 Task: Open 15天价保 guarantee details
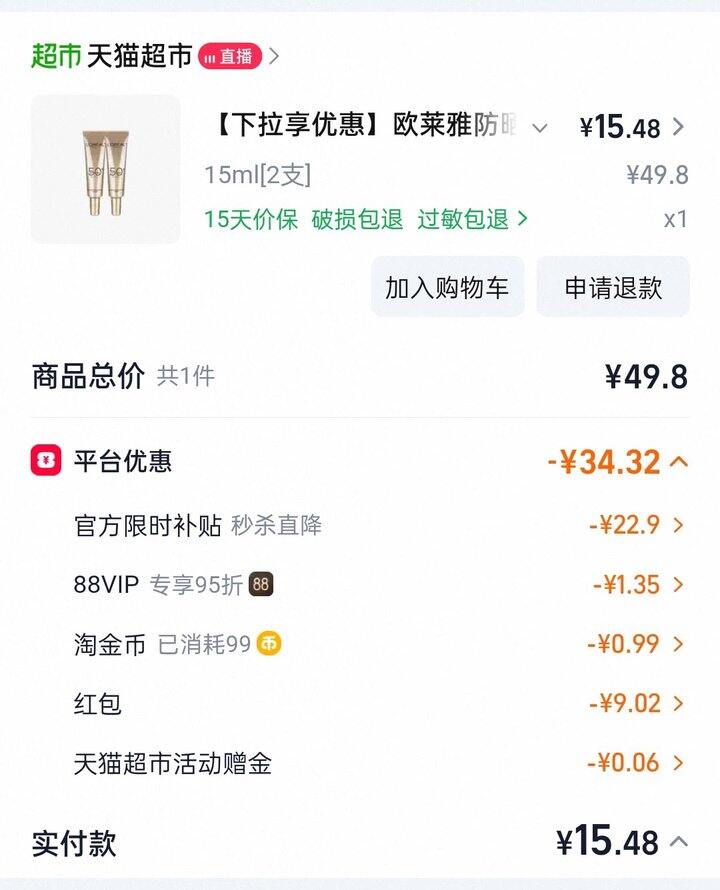[x=246, y=217]
